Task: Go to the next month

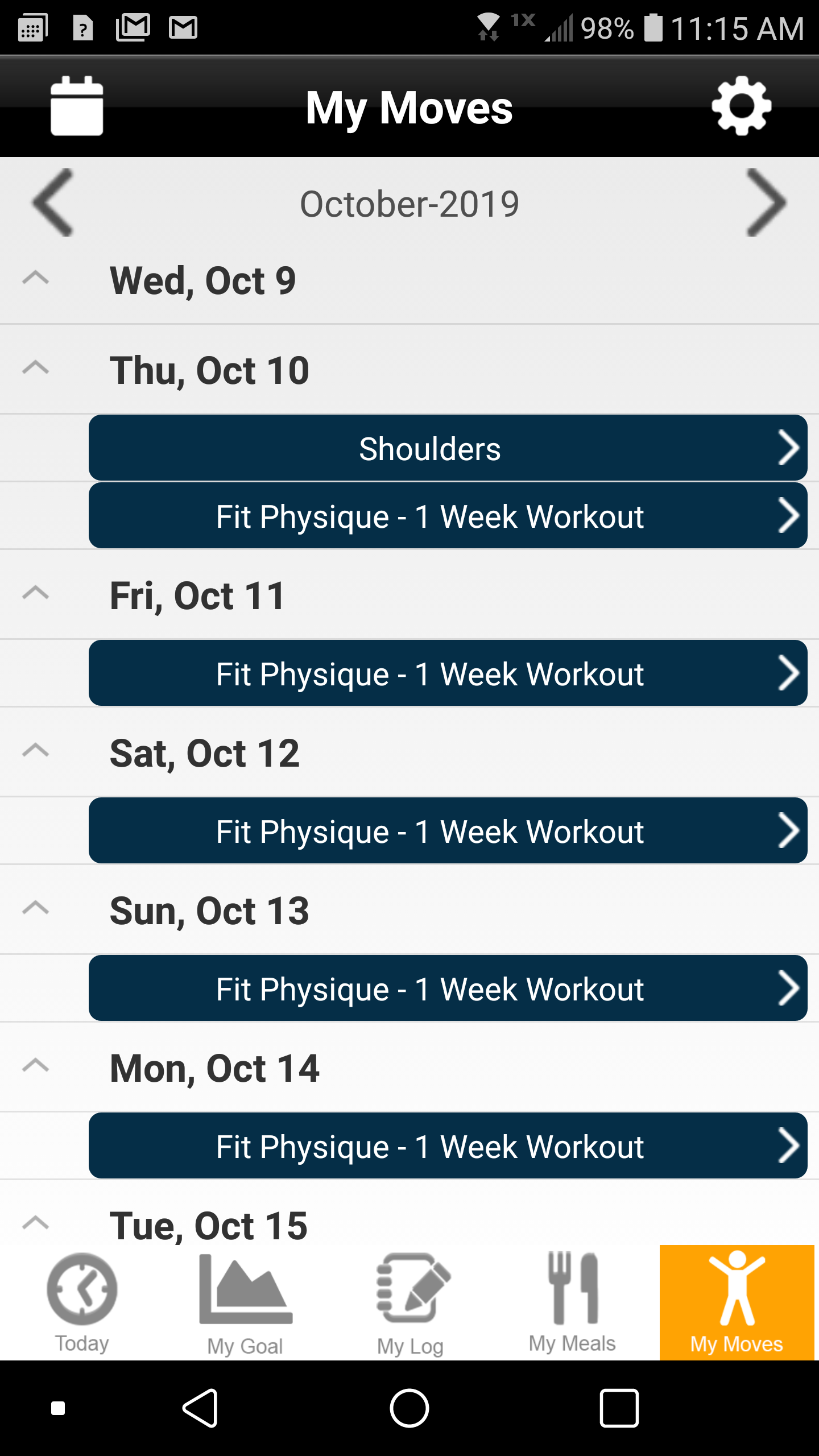Action: [766, 202]
